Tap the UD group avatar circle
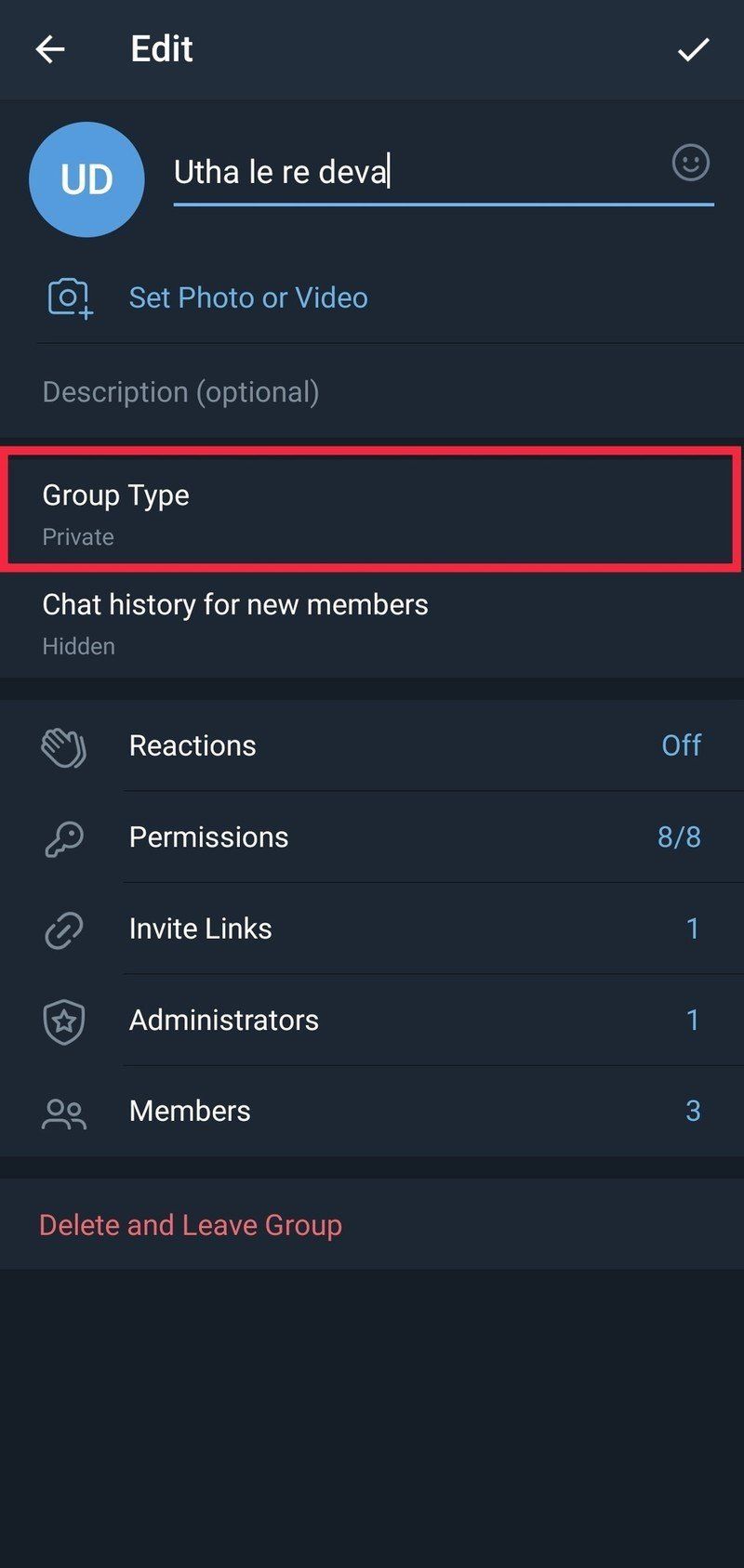 [x=86, y=179]
